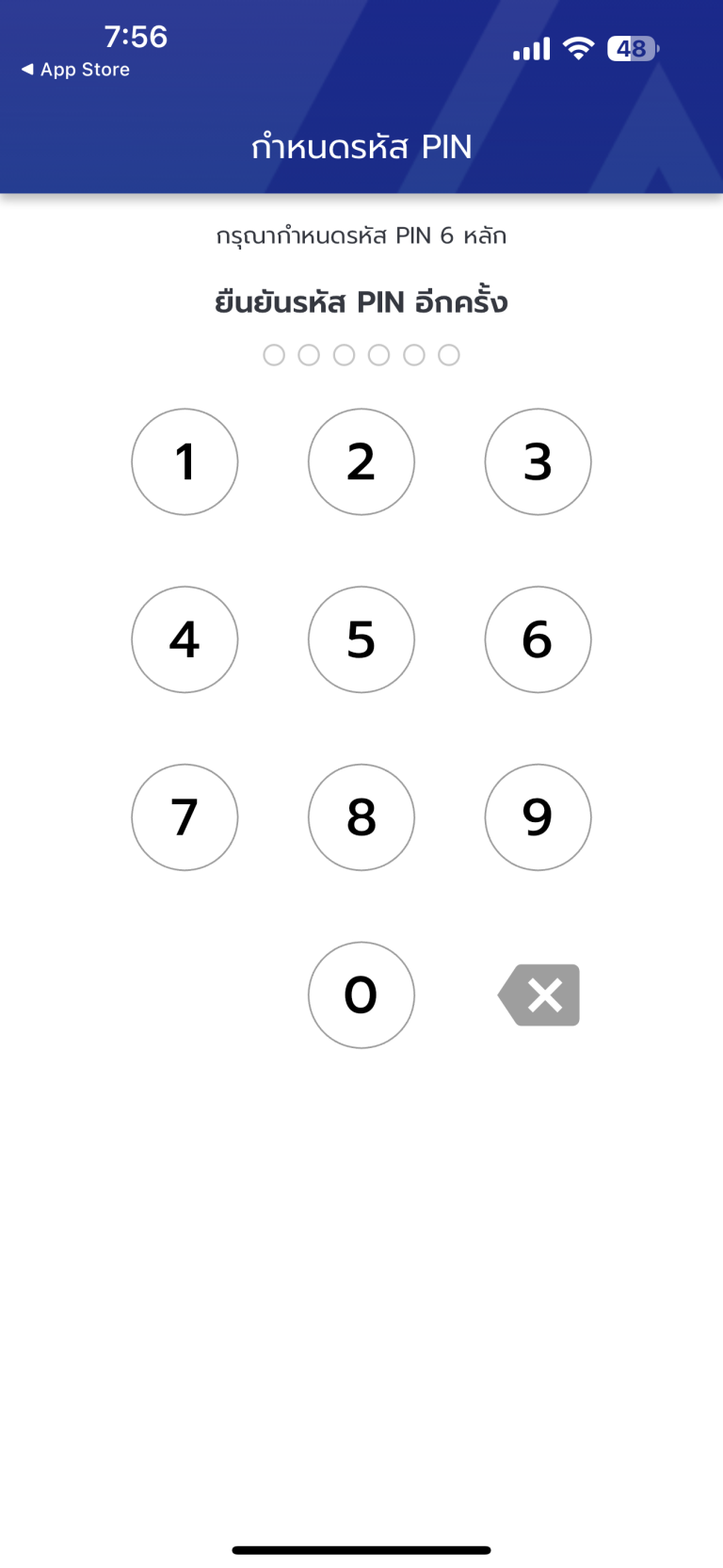Tap number 2 on the keypad
Viewport: 723px width, 1568px height.
point(361,461)
